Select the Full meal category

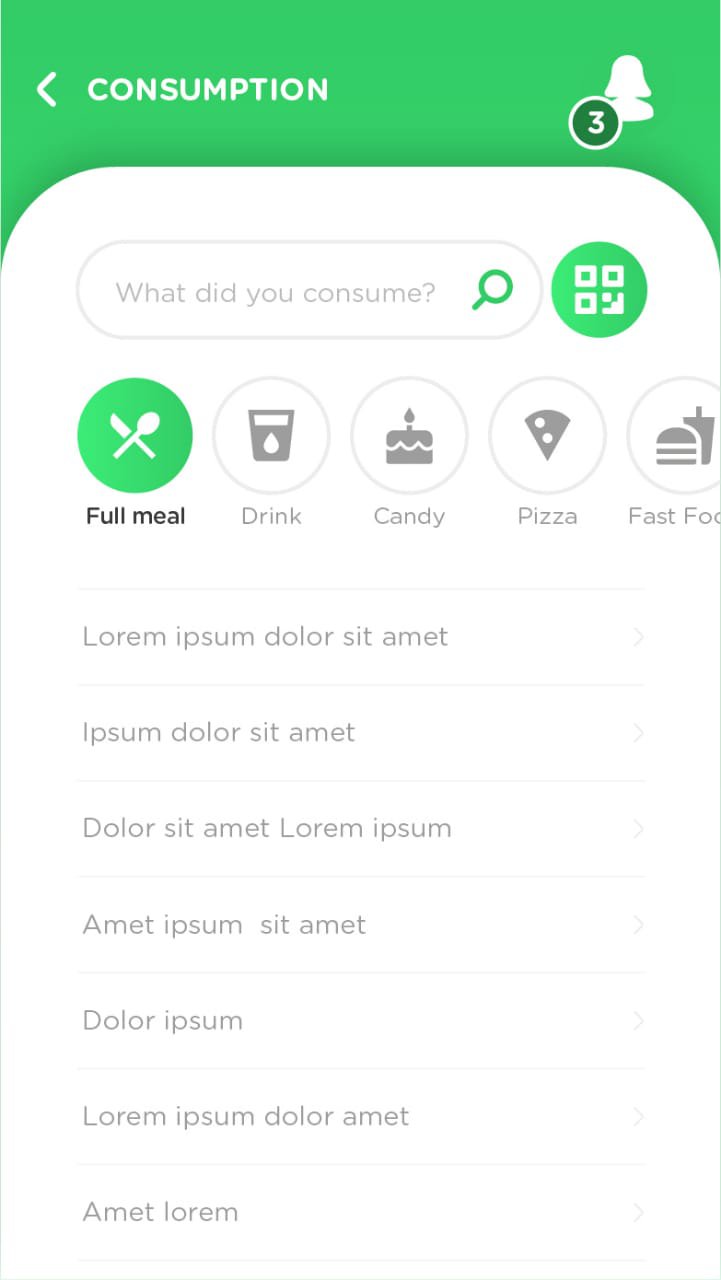click(135, 436)
